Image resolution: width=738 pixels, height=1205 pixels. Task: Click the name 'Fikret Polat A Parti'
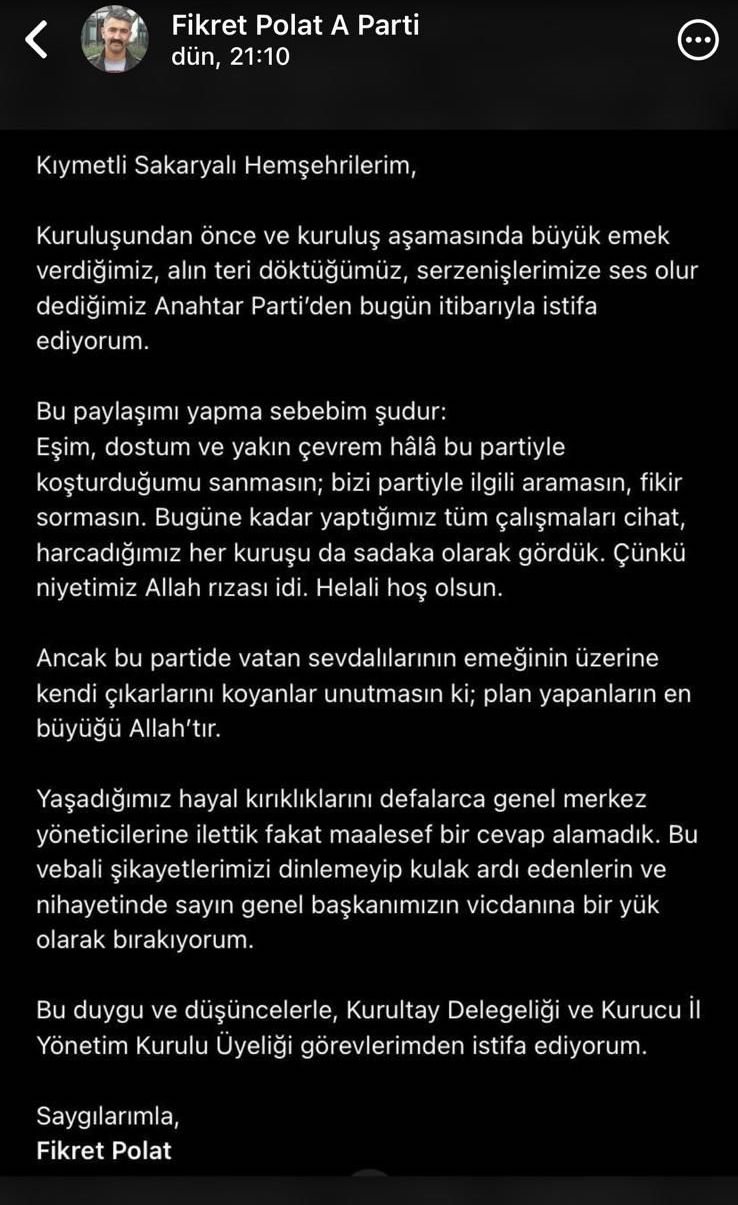[x=298, y=27]
